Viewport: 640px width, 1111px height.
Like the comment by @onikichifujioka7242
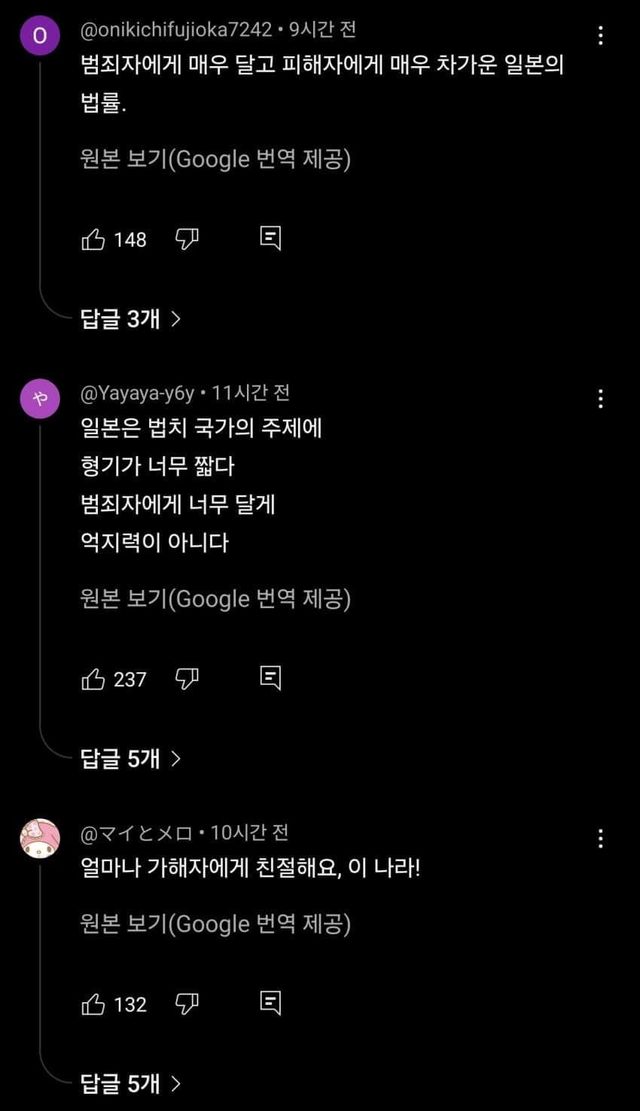[x=93, y=240]
